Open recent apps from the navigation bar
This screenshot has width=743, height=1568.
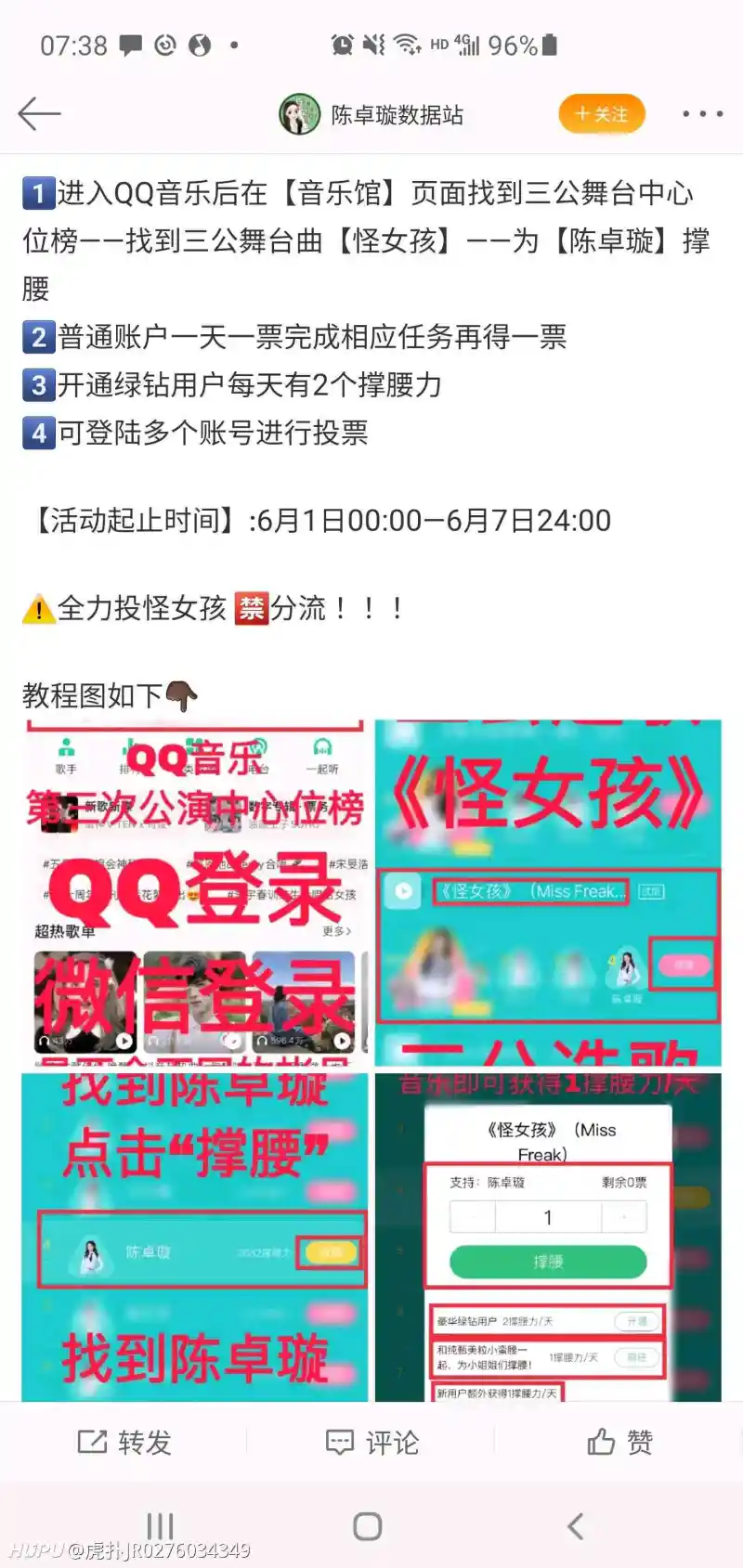click(160, 1526)
